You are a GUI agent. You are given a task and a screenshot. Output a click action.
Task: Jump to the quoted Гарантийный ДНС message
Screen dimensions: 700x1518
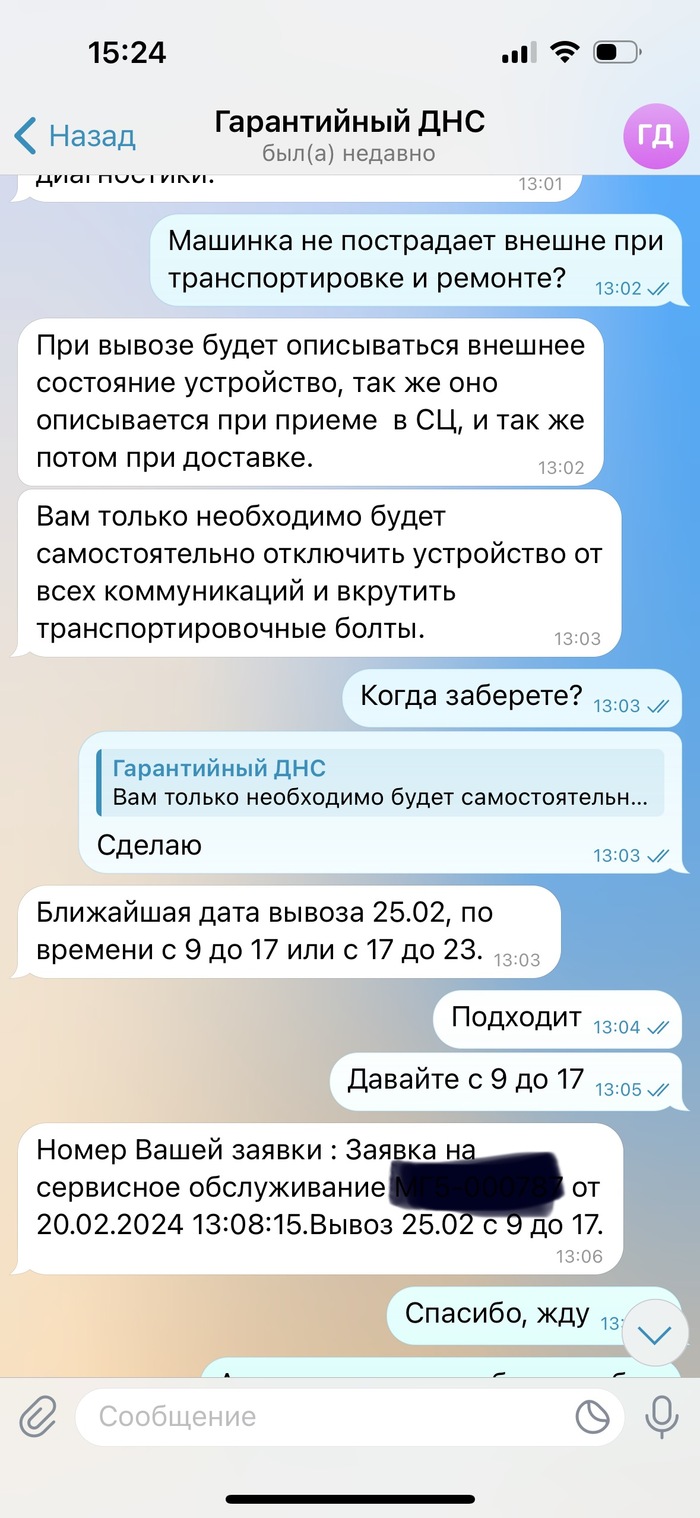(380, 783)
